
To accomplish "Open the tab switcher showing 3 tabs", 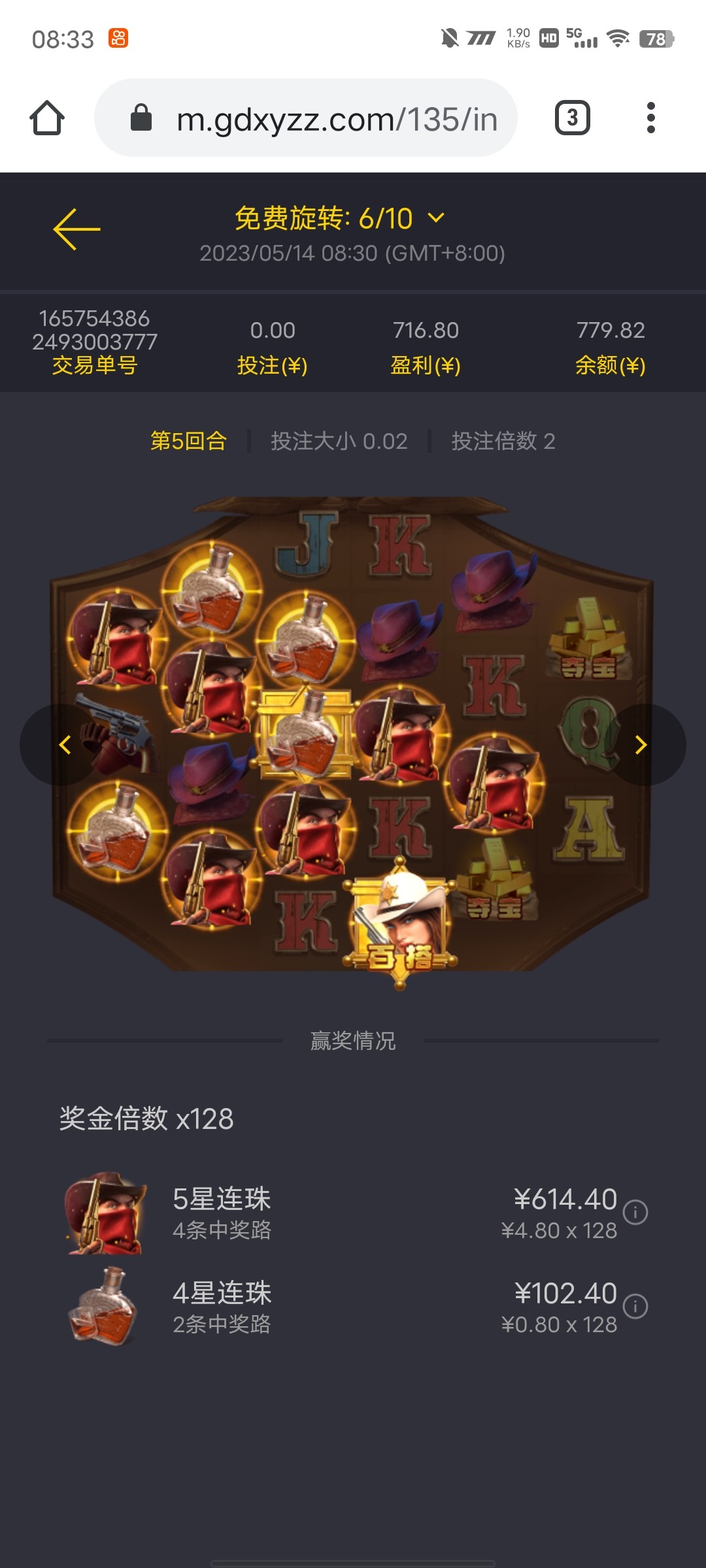I will [x=572, y=118].
